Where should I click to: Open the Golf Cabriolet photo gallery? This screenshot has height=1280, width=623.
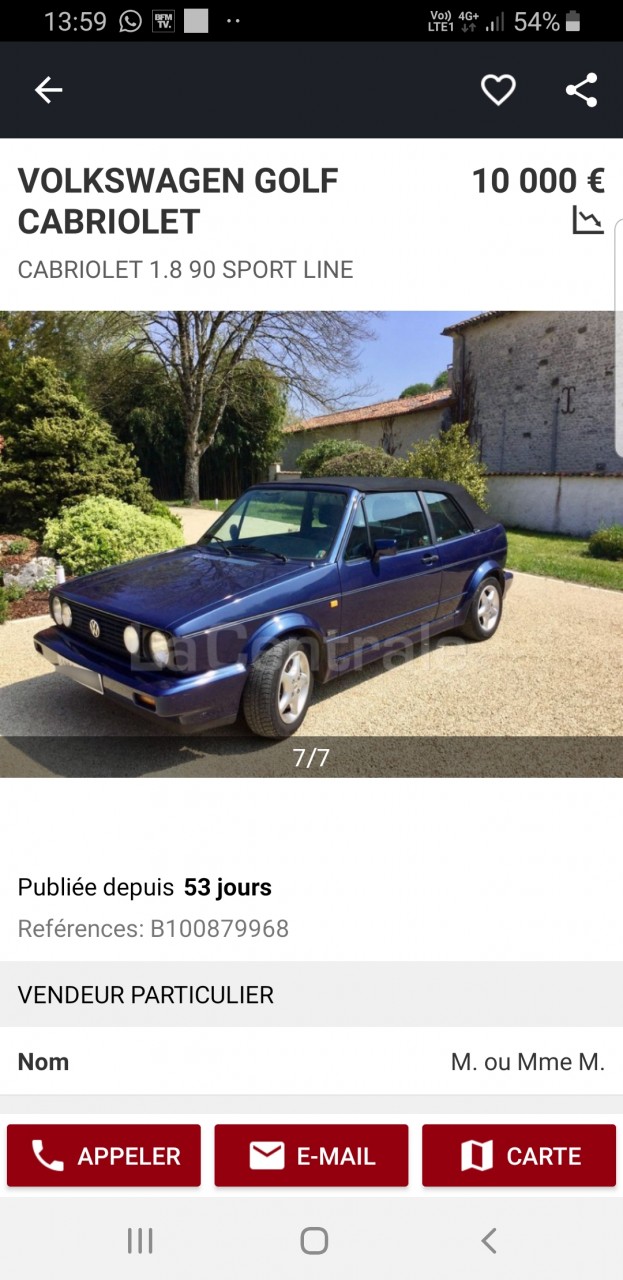311,543
